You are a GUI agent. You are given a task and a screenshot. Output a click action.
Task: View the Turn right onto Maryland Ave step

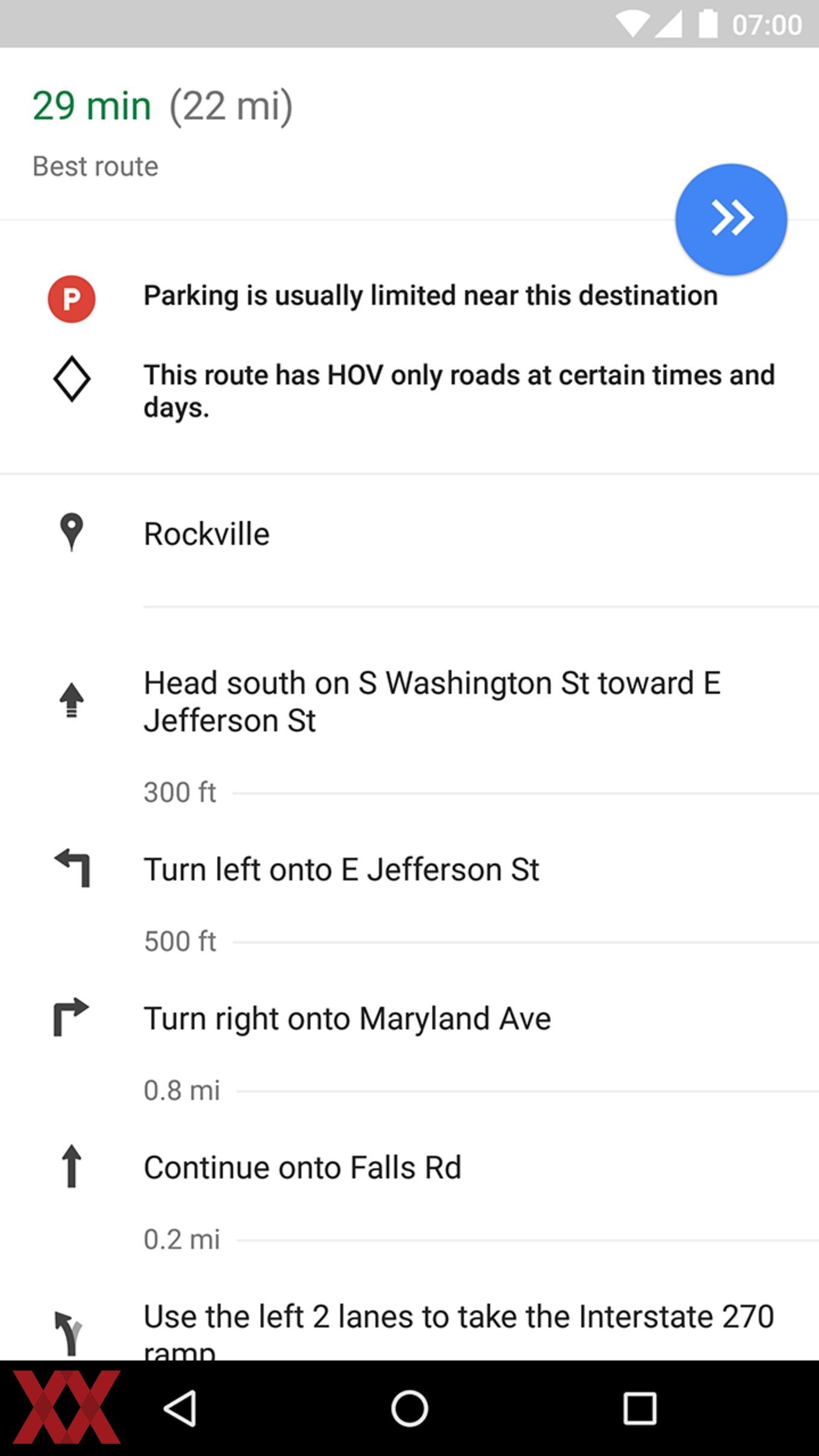point(409,1018)
